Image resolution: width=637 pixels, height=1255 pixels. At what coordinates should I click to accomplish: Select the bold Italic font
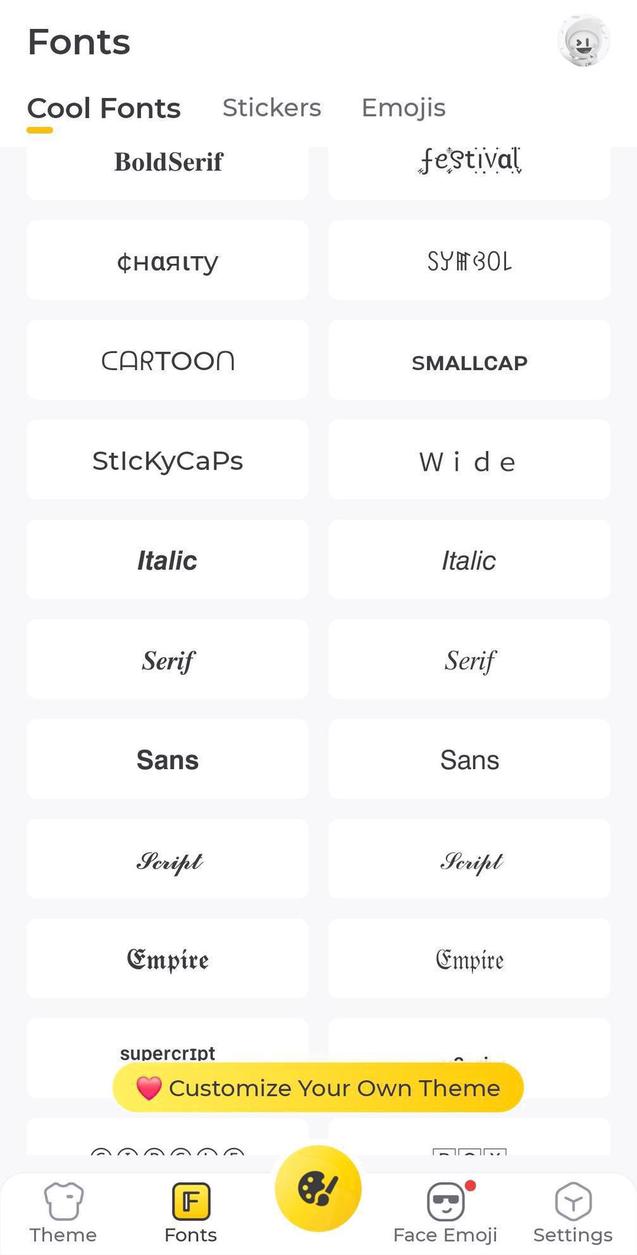point(168,560)
